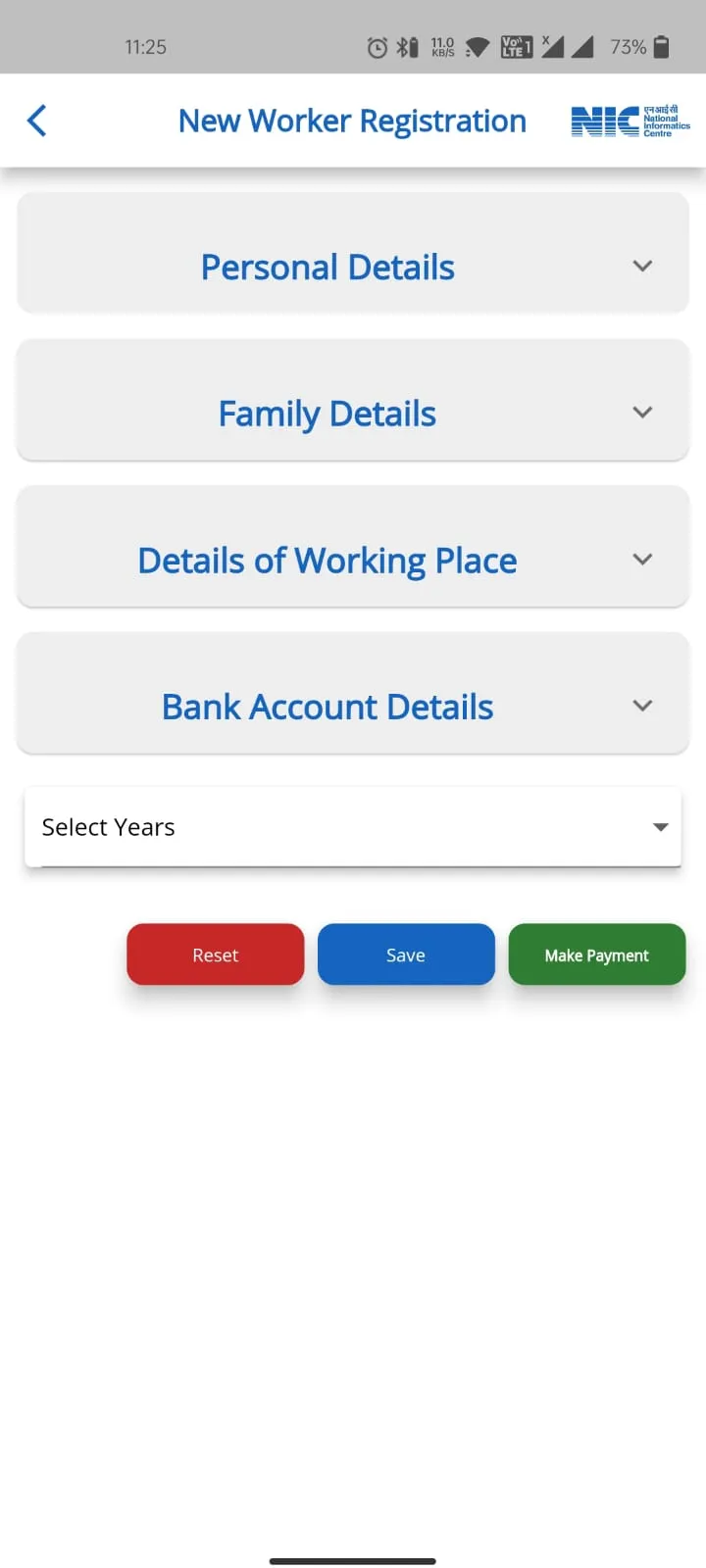The width and height of the screenshot is (706, 1568).
Task: Tap the green Make Payment button
Action: (x=596, y=955)
